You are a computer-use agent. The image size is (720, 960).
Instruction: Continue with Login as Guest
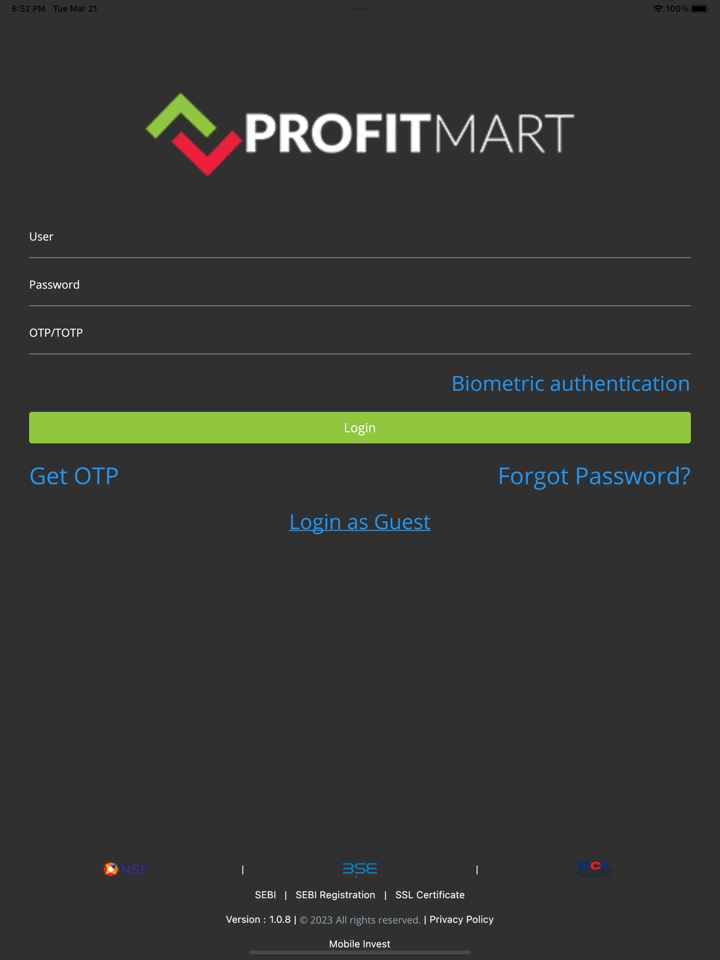[x=359, y=522]
